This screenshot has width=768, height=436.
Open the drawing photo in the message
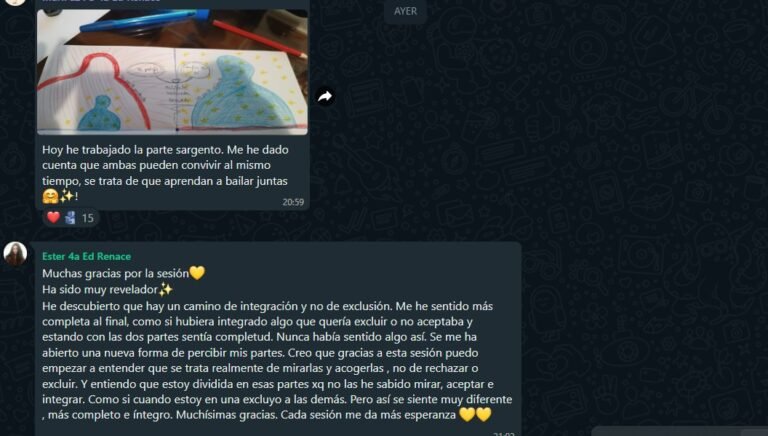point(172,72)
